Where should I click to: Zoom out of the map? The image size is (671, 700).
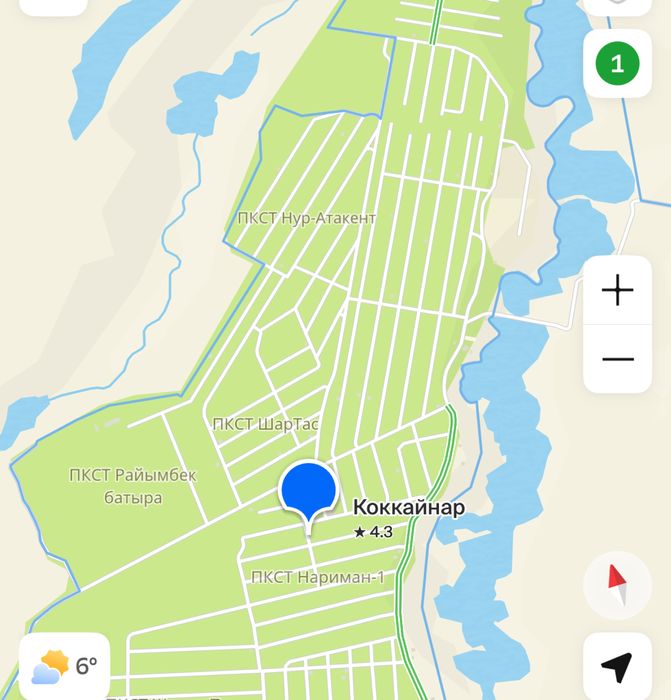point(617,359)
